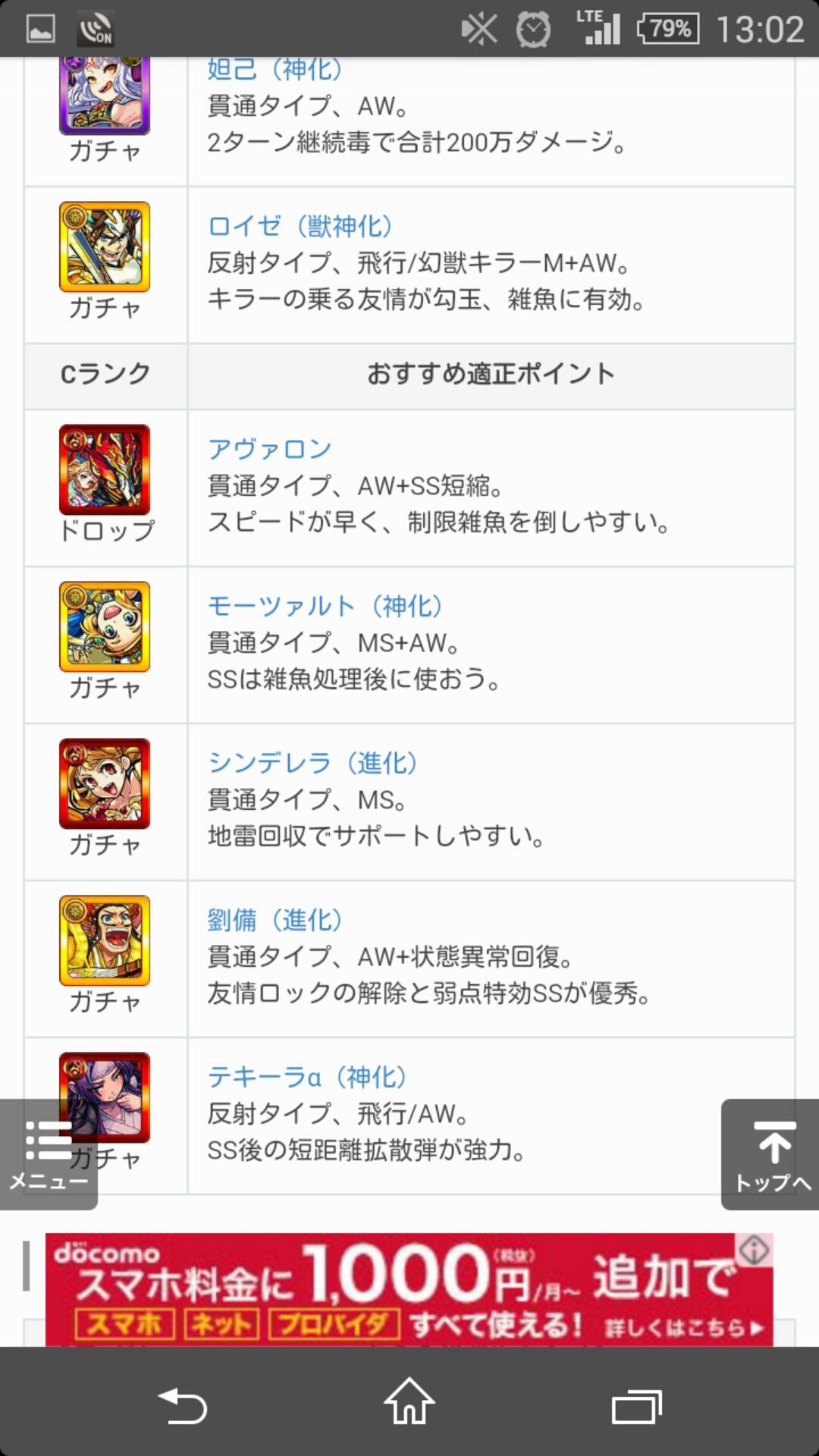Open the アヴァロン character link
Screen dimensions: 819x1456
270,449
